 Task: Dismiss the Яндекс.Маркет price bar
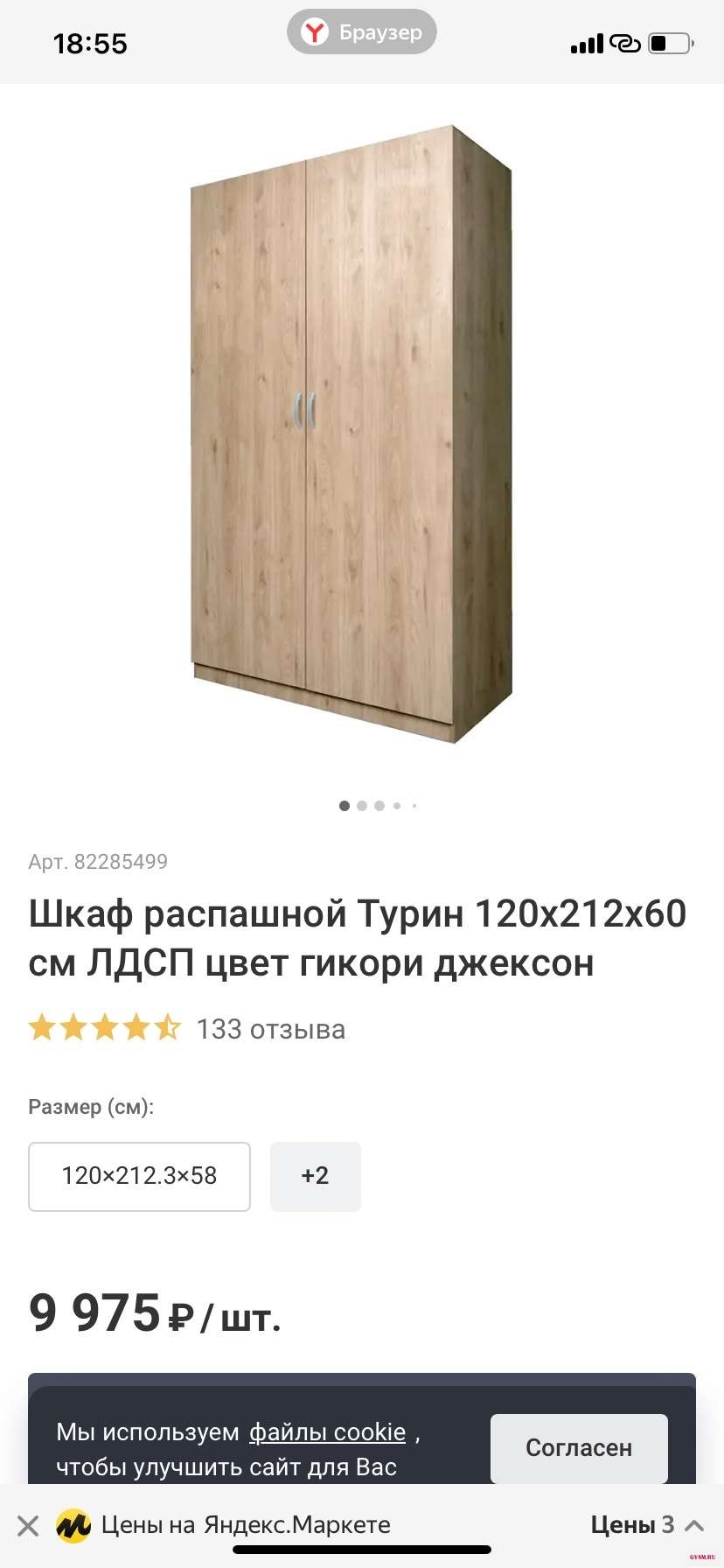[x=28, y=1526]
